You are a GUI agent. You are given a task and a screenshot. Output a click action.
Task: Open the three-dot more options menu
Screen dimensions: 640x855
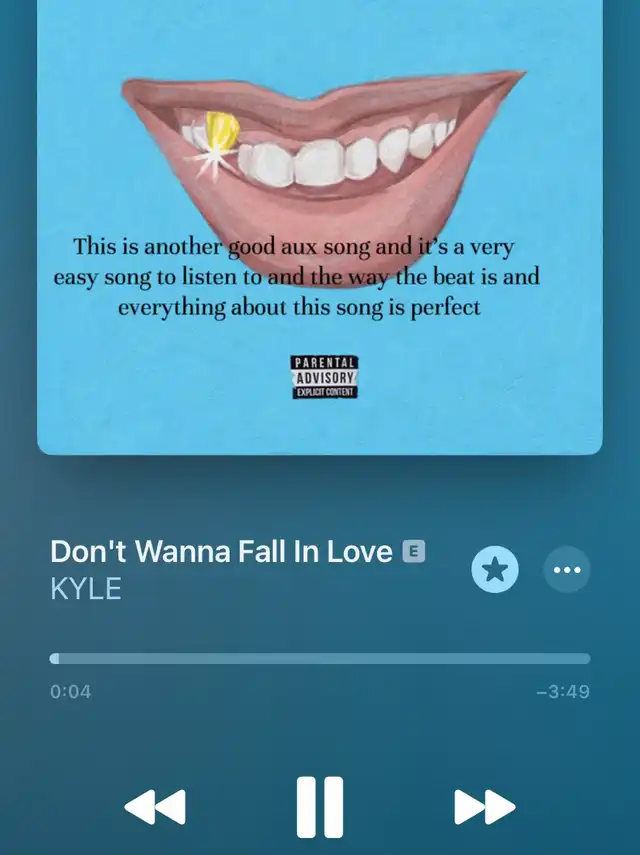567,570
